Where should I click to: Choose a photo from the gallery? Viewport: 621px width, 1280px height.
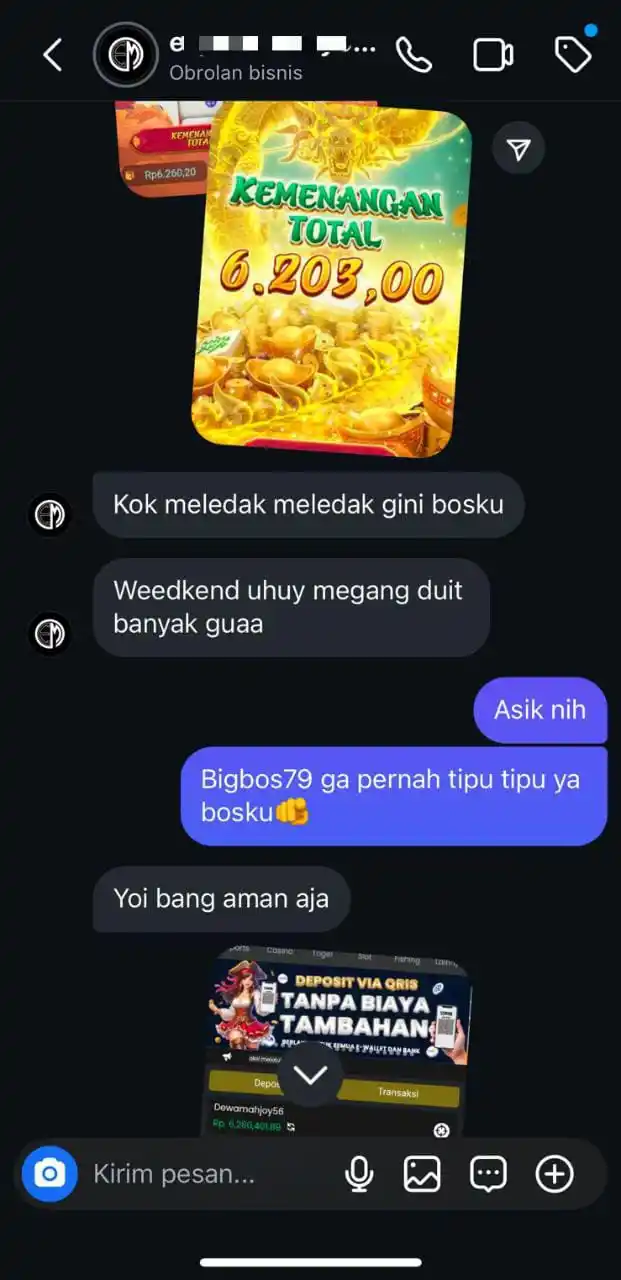(x=422, y=1173)
